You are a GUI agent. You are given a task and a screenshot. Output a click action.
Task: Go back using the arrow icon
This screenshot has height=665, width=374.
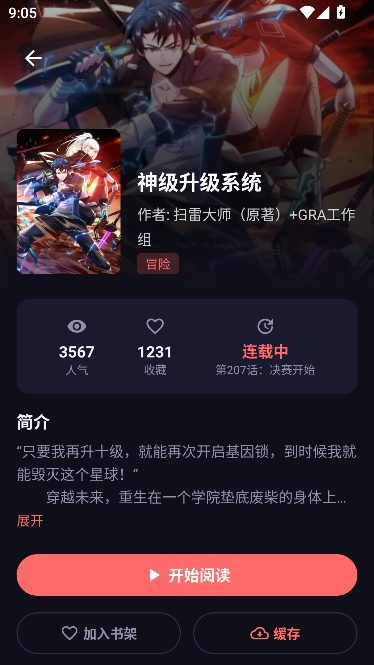coord(33,58)
